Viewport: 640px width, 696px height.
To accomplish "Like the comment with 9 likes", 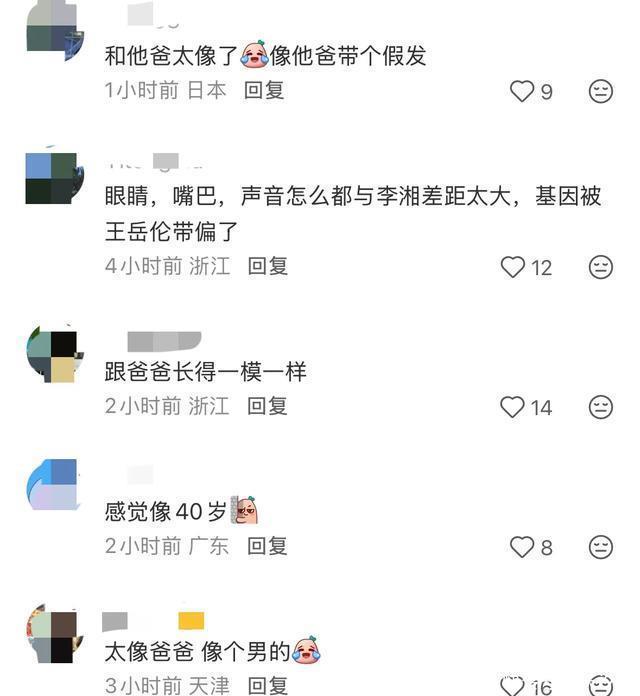I will [522, 91].
